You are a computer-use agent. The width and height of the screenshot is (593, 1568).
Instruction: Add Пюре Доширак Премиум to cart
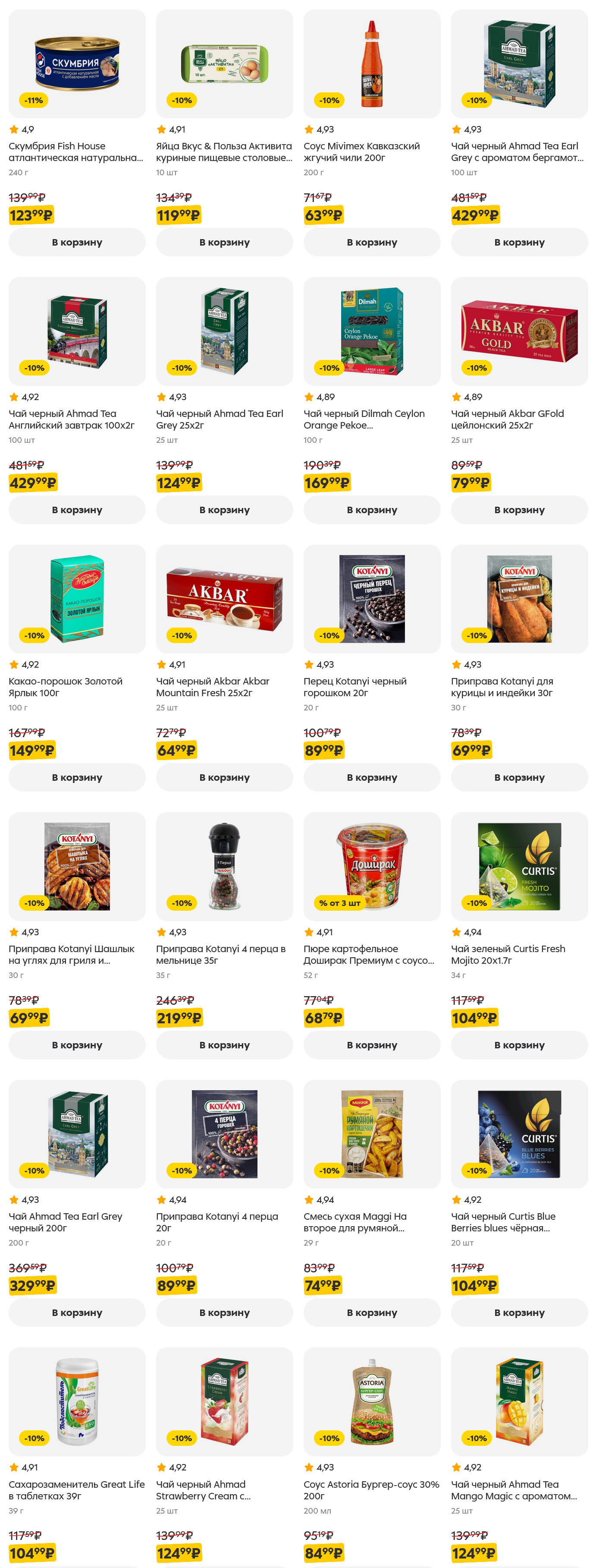[372, 1044]
